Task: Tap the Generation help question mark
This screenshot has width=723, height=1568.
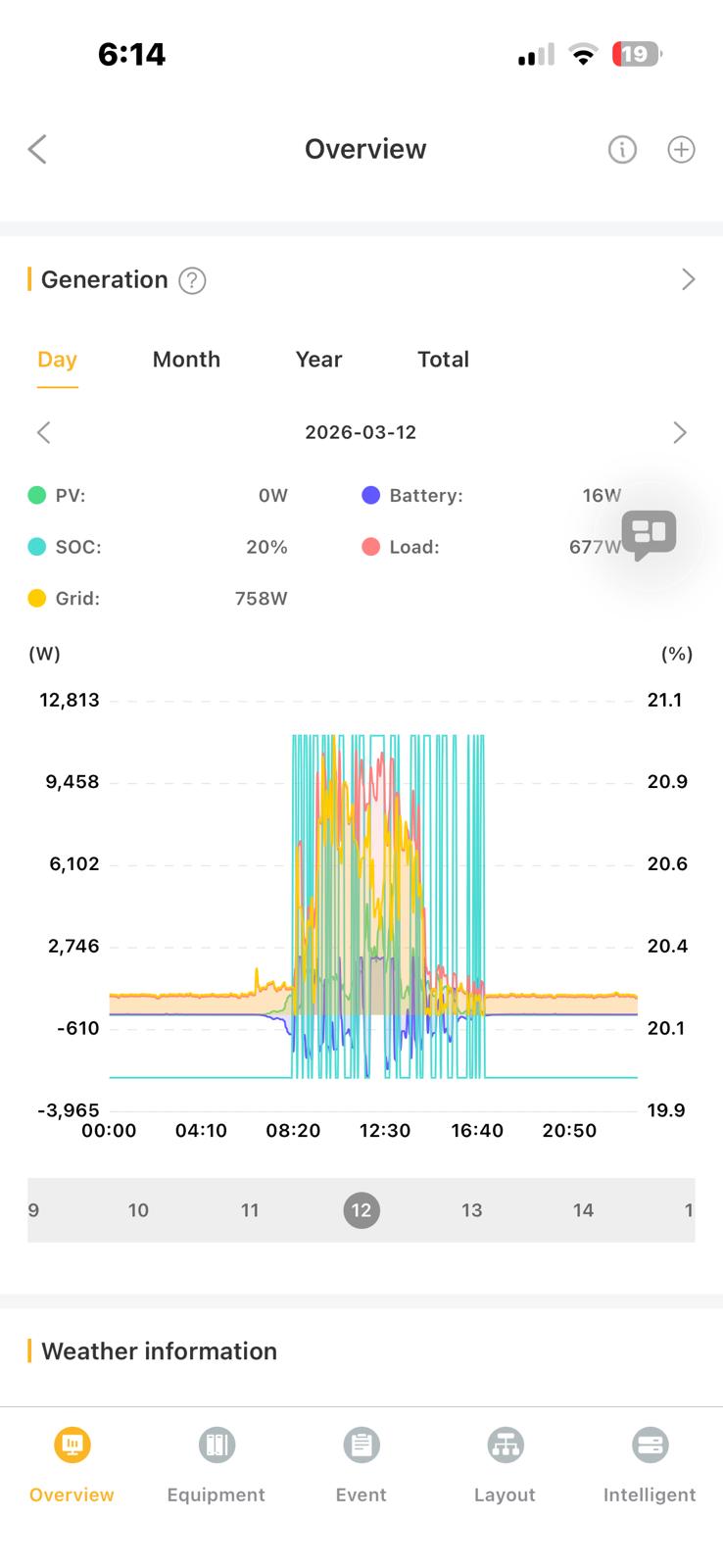Action: point(192,280)
